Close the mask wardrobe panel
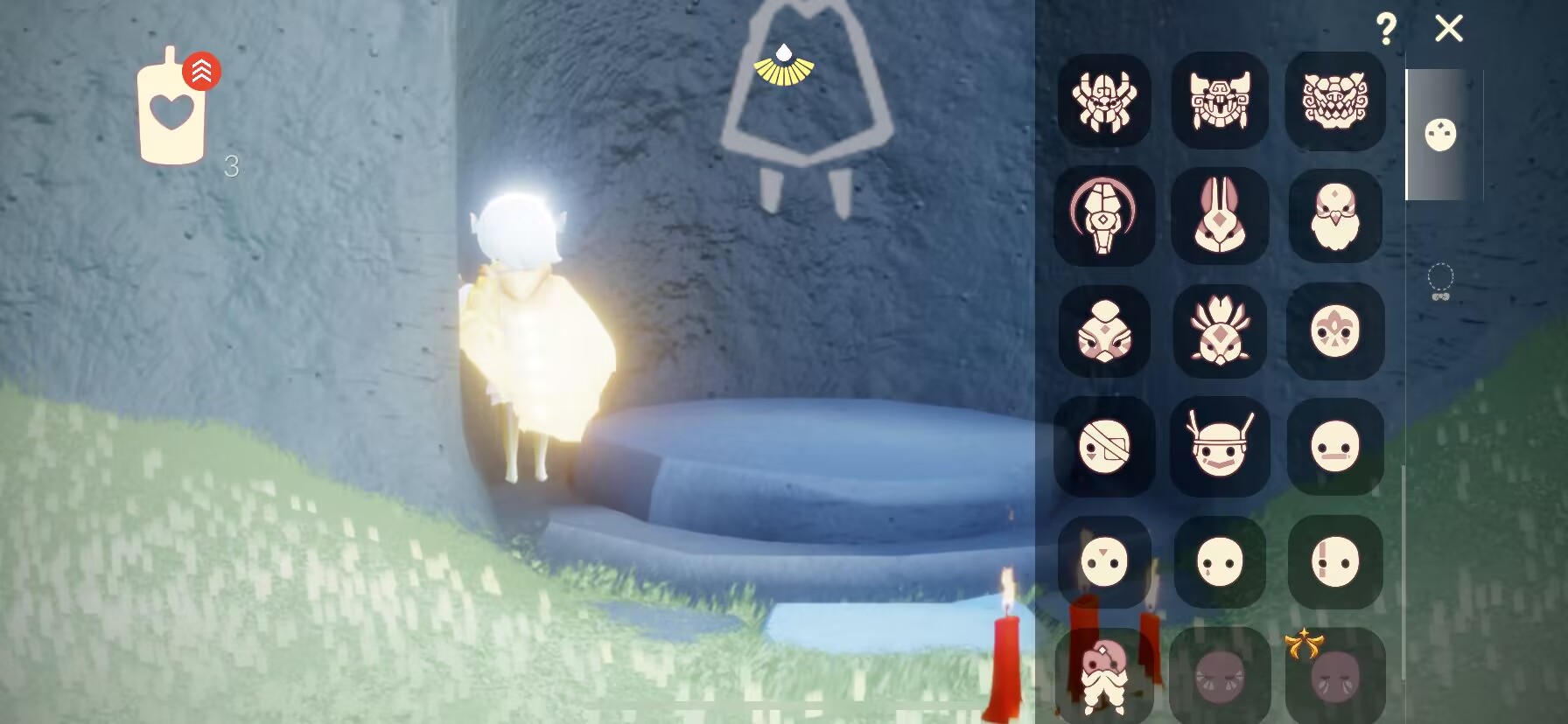Image resolution: width=1568 pixels, height=724 pixels. pyautogui.click(x=1449, y=29)
